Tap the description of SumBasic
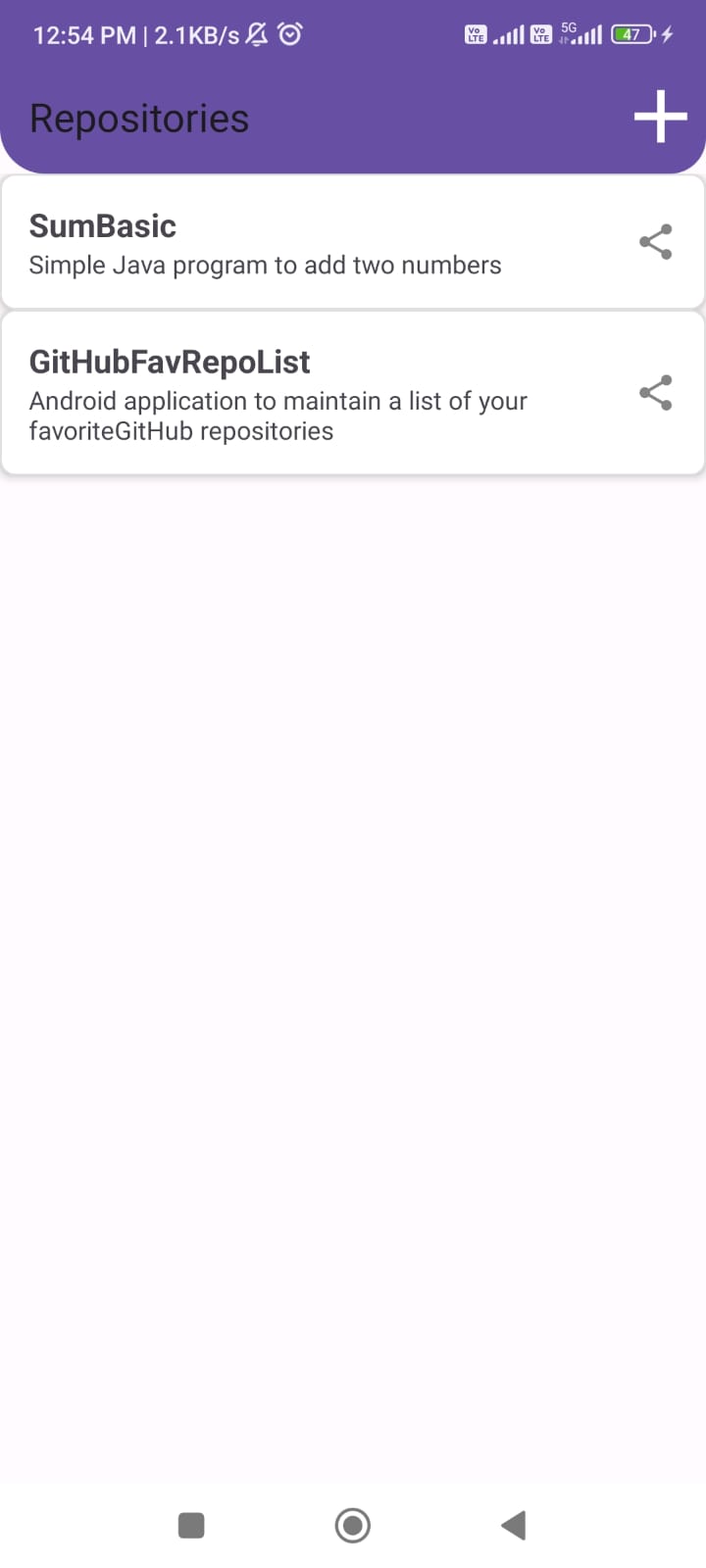 pyautogui.click(x=266, y=265)
